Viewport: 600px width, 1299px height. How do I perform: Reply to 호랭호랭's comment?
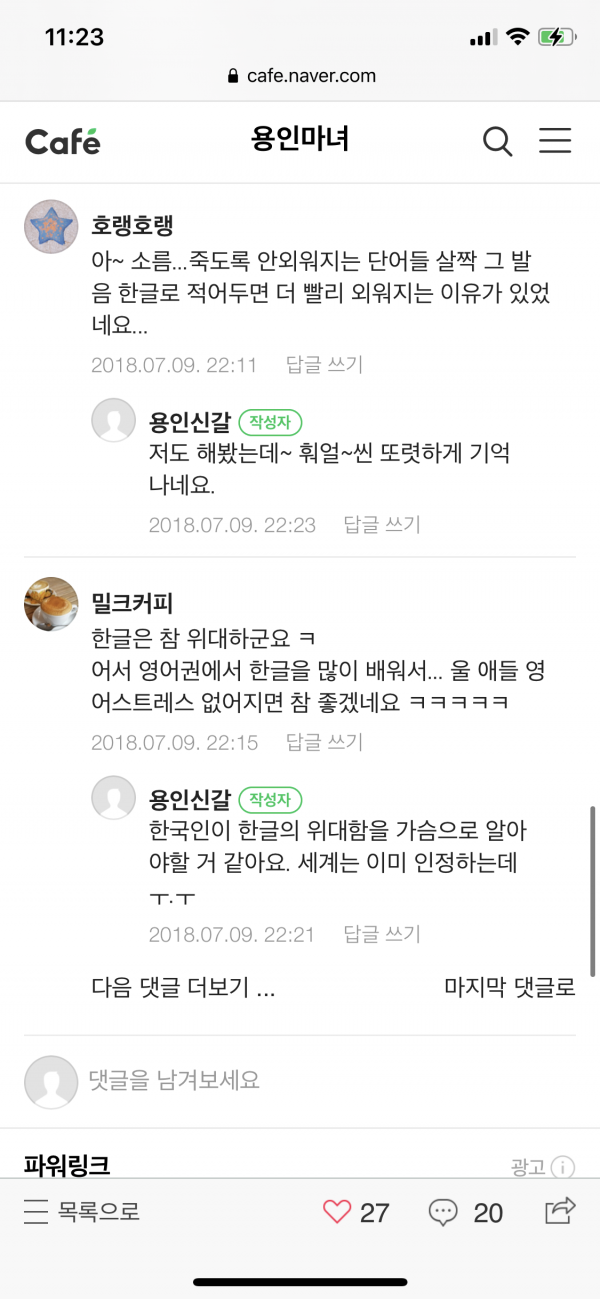coord(324,365)
